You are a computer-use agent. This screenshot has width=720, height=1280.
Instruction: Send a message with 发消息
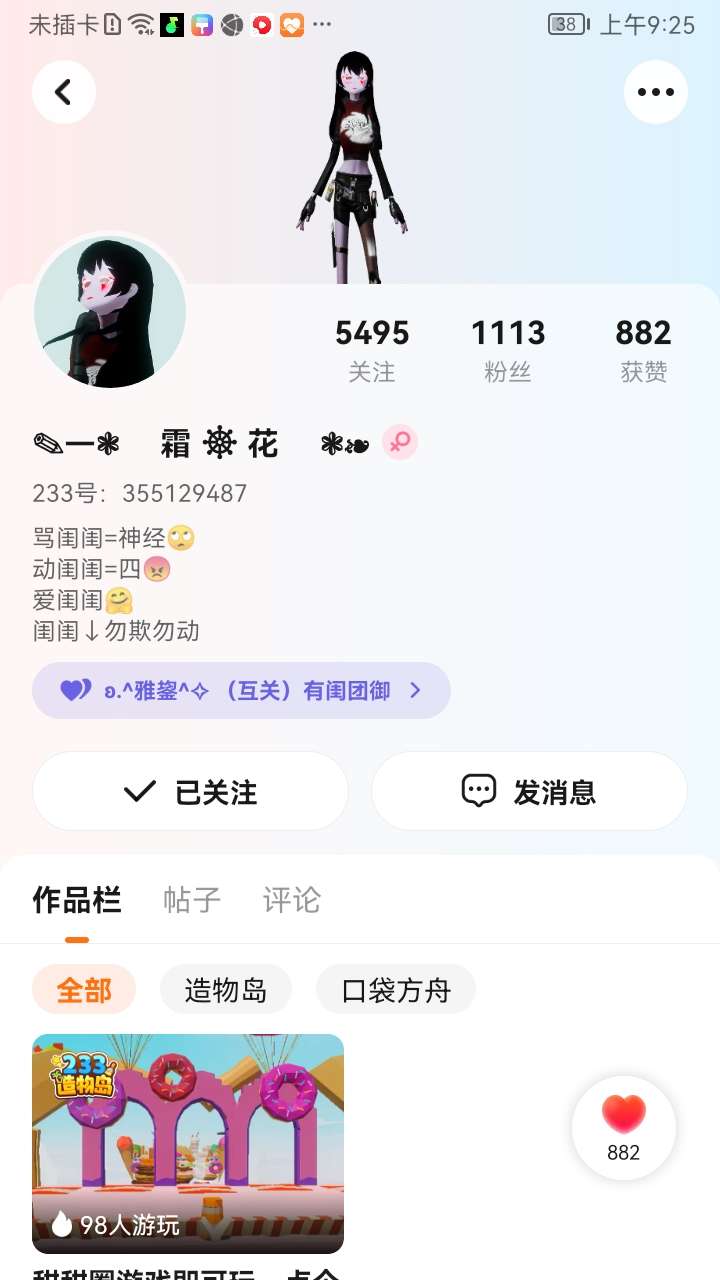point(529,792)
